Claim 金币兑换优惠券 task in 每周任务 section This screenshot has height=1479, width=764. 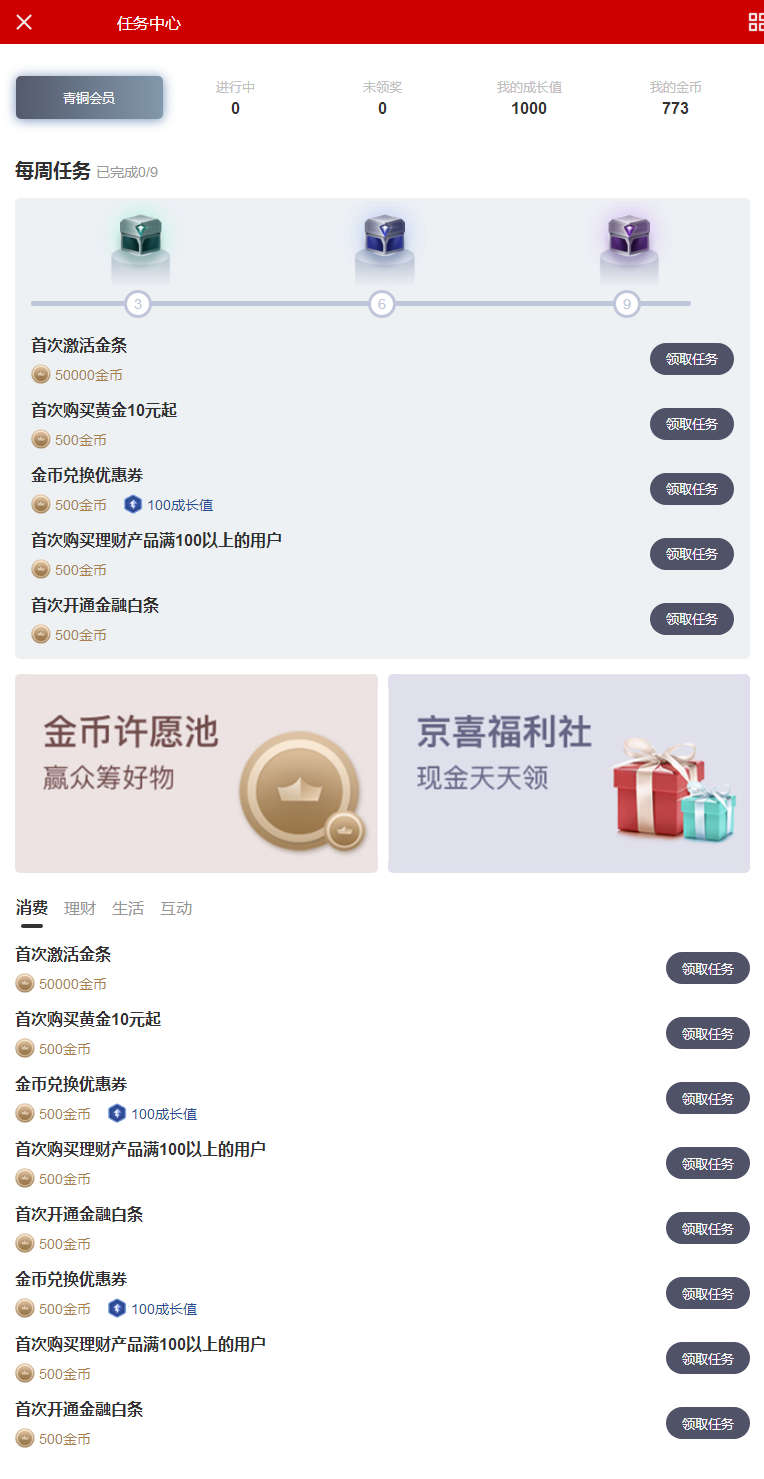click(691, 489)
